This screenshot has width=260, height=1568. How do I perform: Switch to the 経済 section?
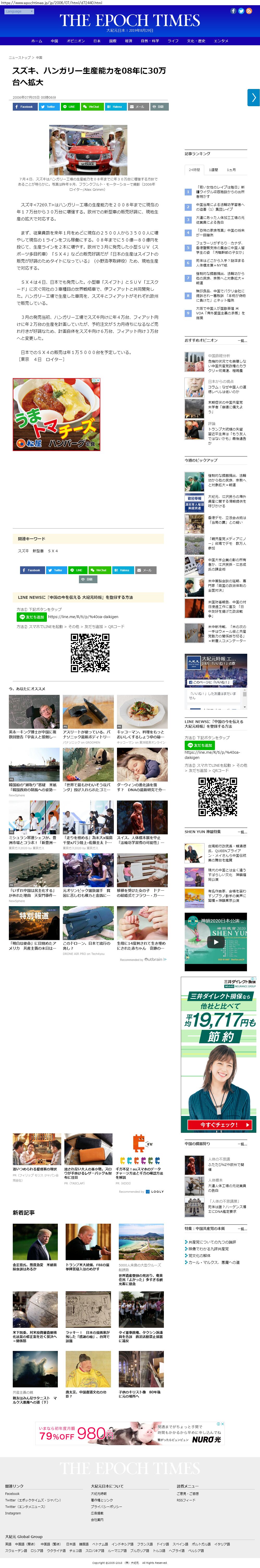click(x=128, y=41)
